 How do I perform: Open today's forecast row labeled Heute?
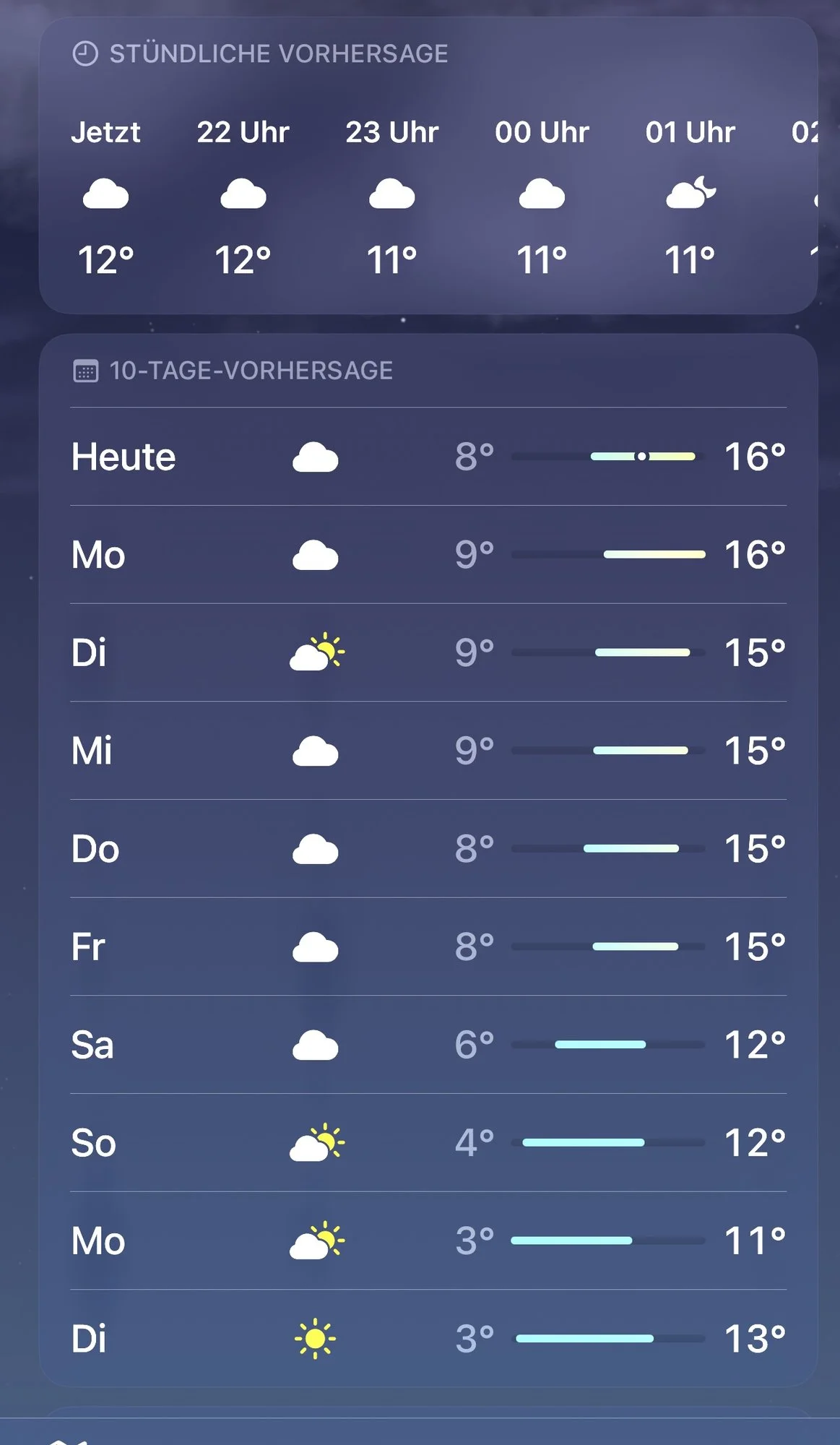[428, 457]
